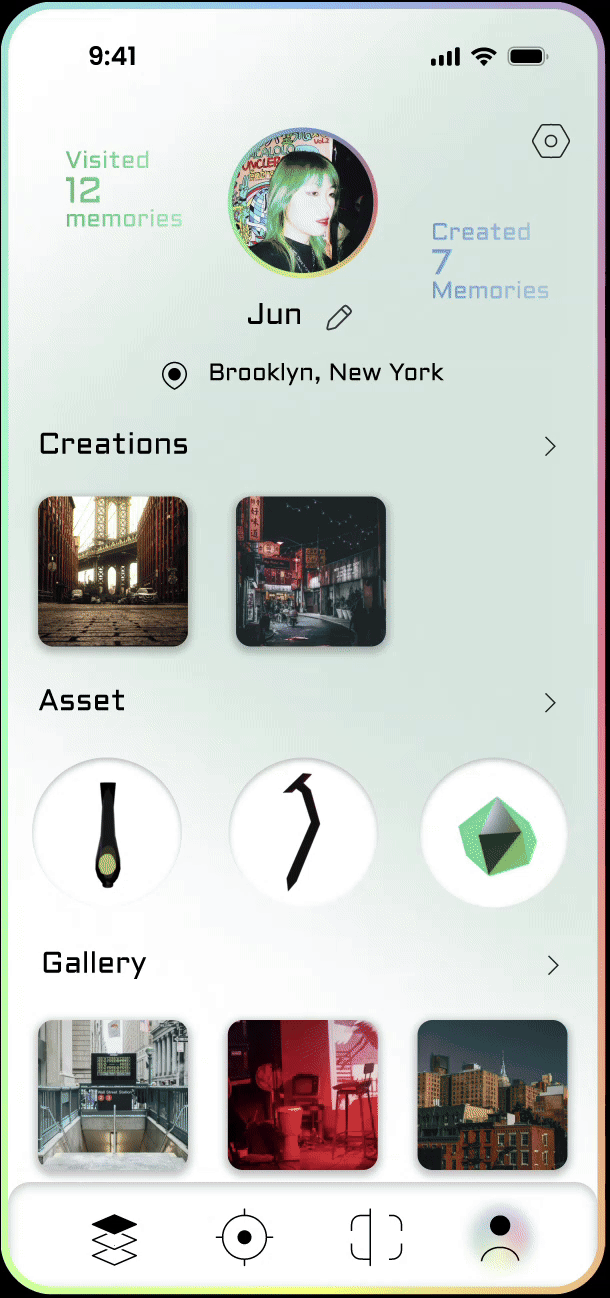Switch to the layers tab
This screenshot has height=1298, width=610.
[114, 1239]
